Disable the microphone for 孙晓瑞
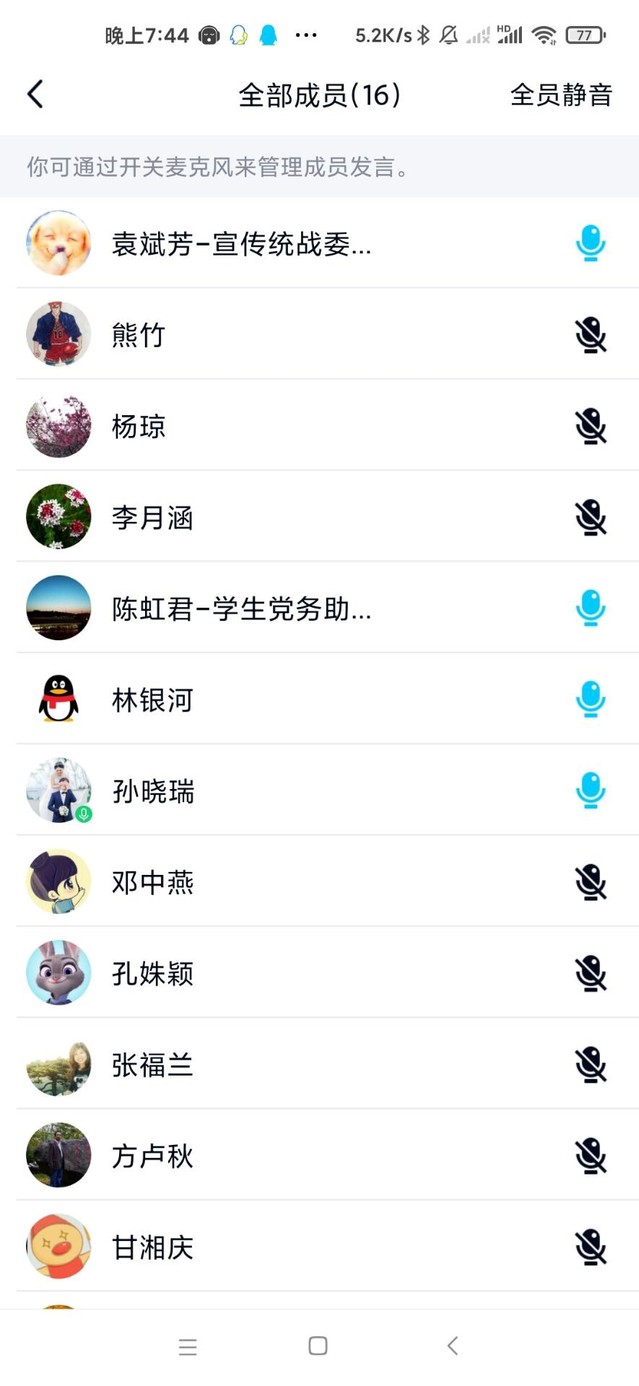Image resolution: width=639 pixels, height=1386 pixels. 591,791
